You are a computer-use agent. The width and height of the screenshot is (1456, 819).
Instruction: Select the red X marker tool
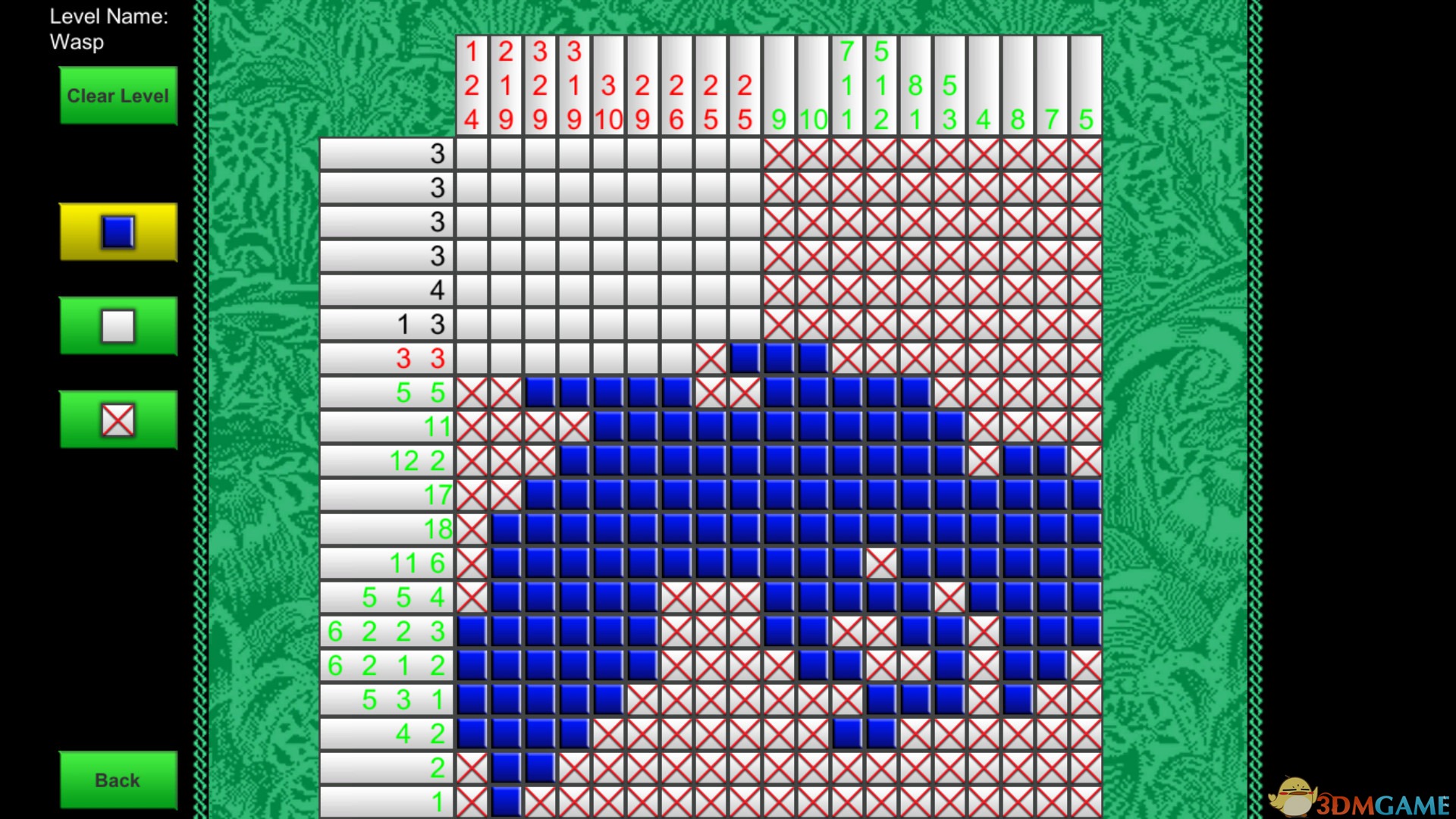(x=118, y=420)
